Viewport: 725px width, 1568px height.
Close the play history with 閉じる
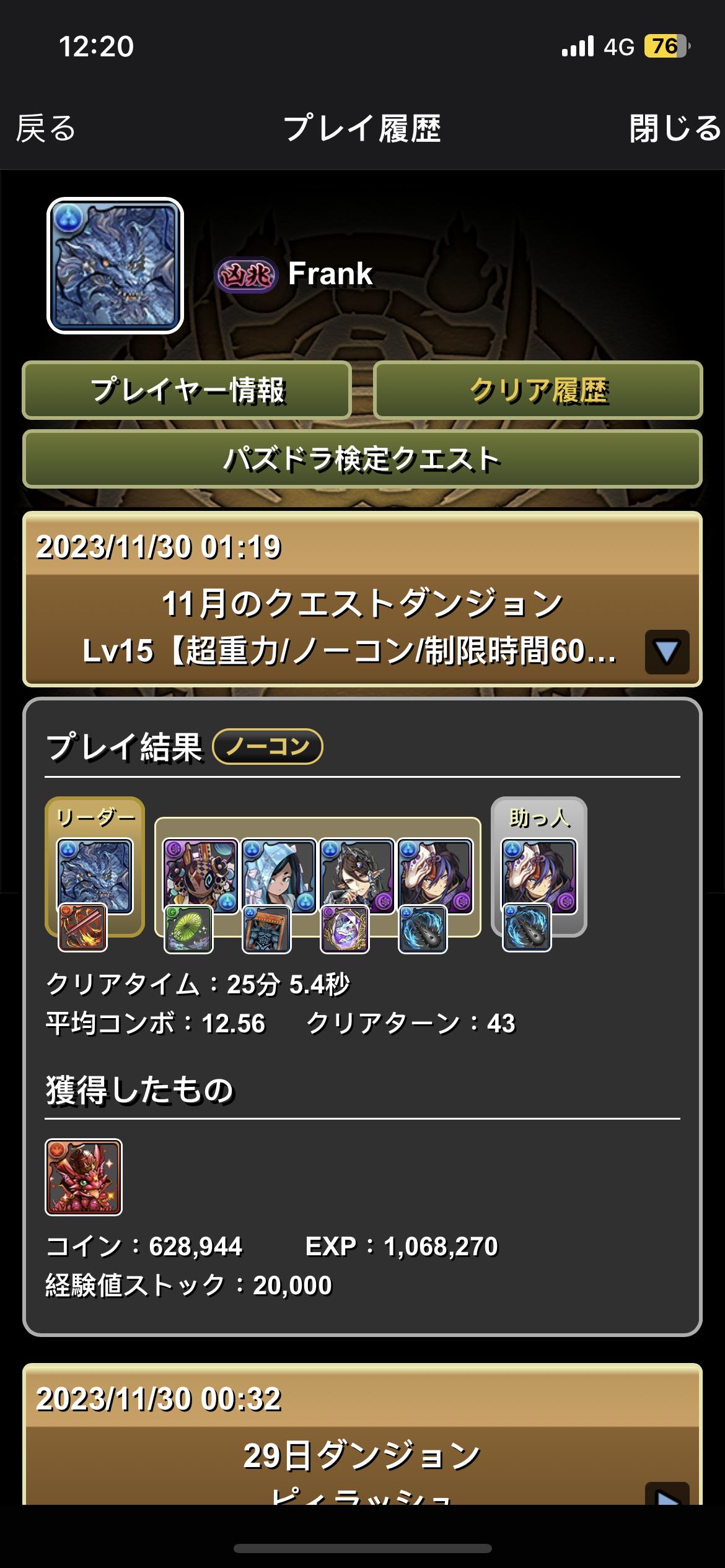(675, 129)
